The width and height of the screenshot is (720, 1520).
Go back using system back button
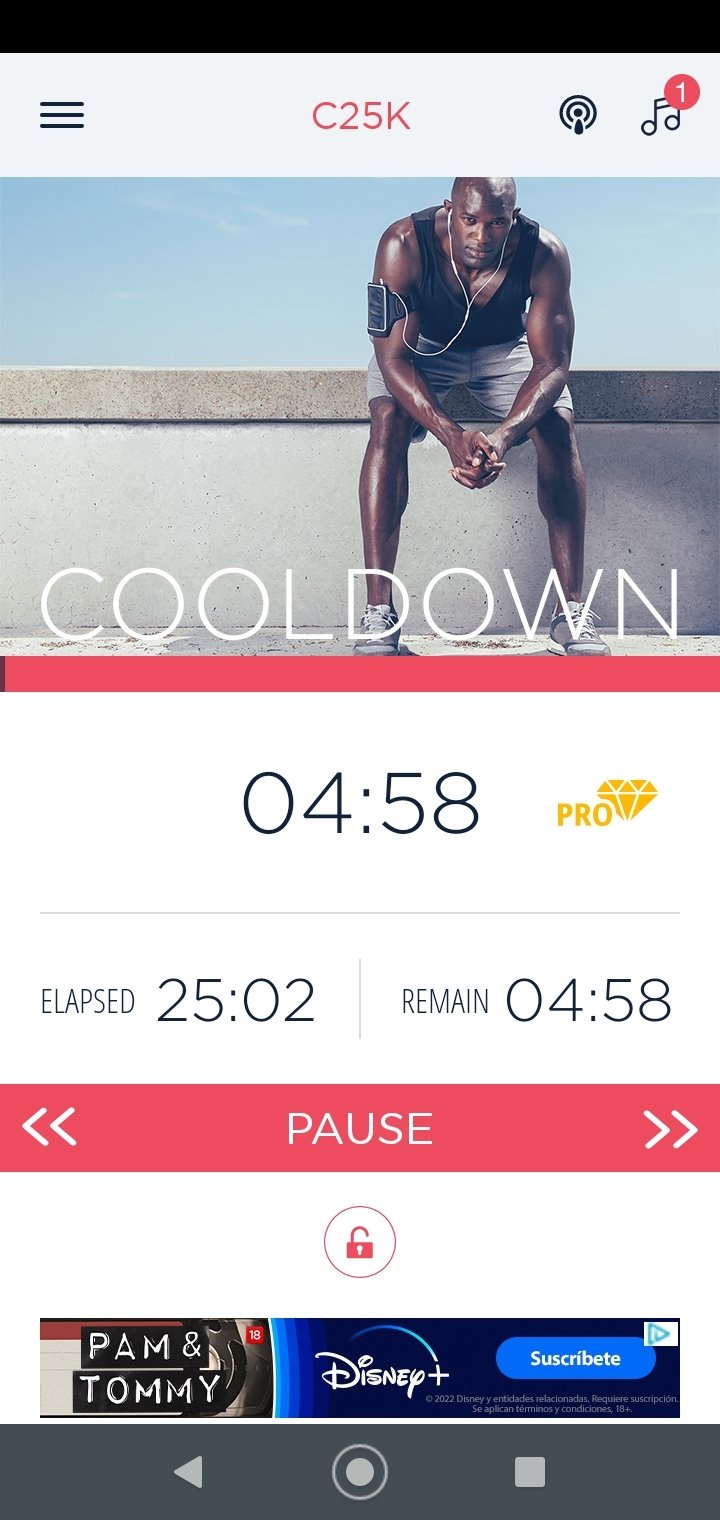tap(188, 1472)
